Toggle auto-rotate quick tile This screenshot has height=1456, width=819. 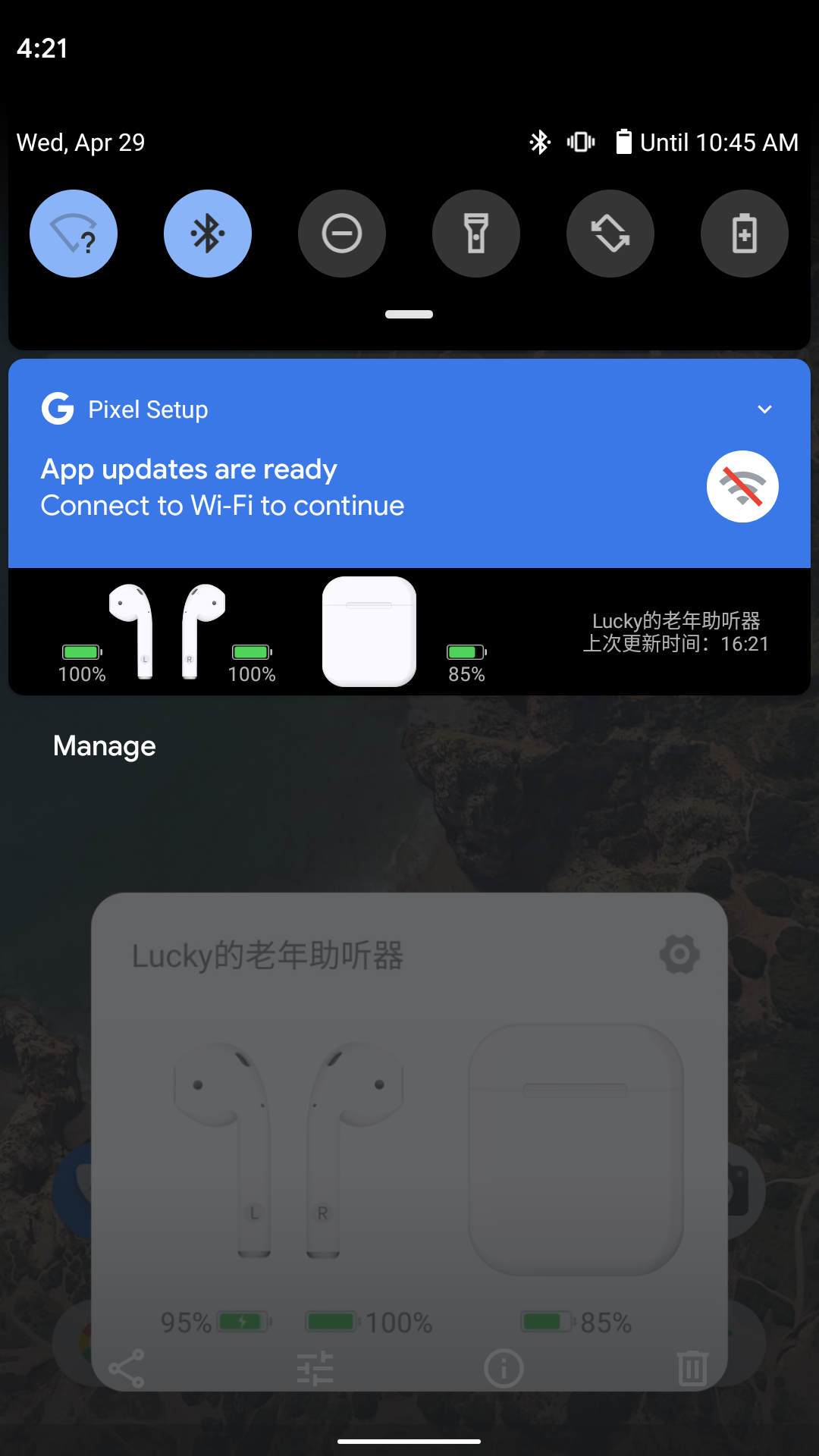point(610,234)
